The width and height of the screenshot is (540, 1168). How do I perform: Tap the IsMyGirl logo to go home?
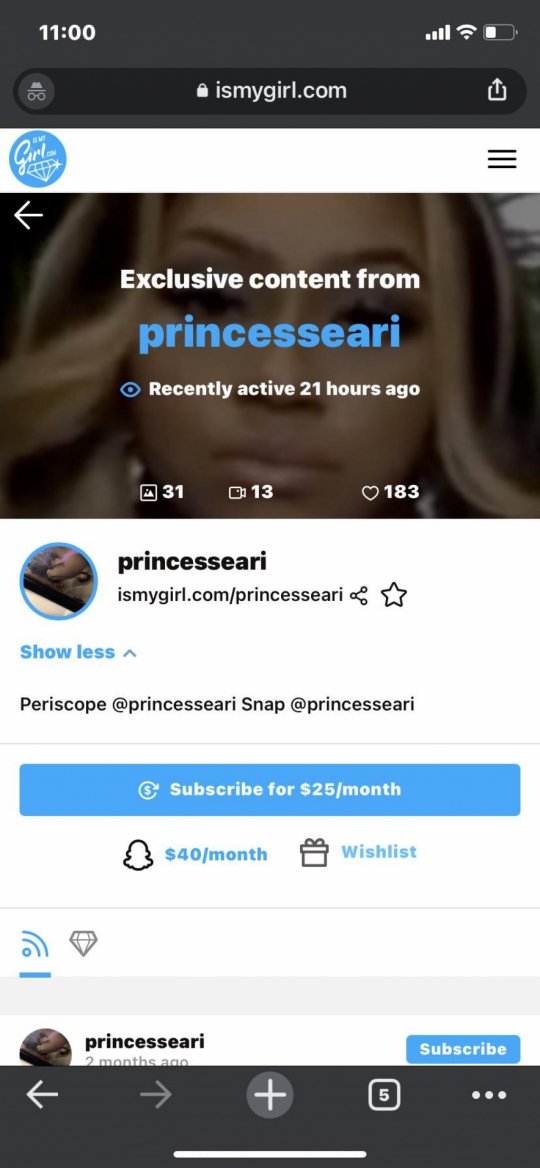click(x=37, y=159)
